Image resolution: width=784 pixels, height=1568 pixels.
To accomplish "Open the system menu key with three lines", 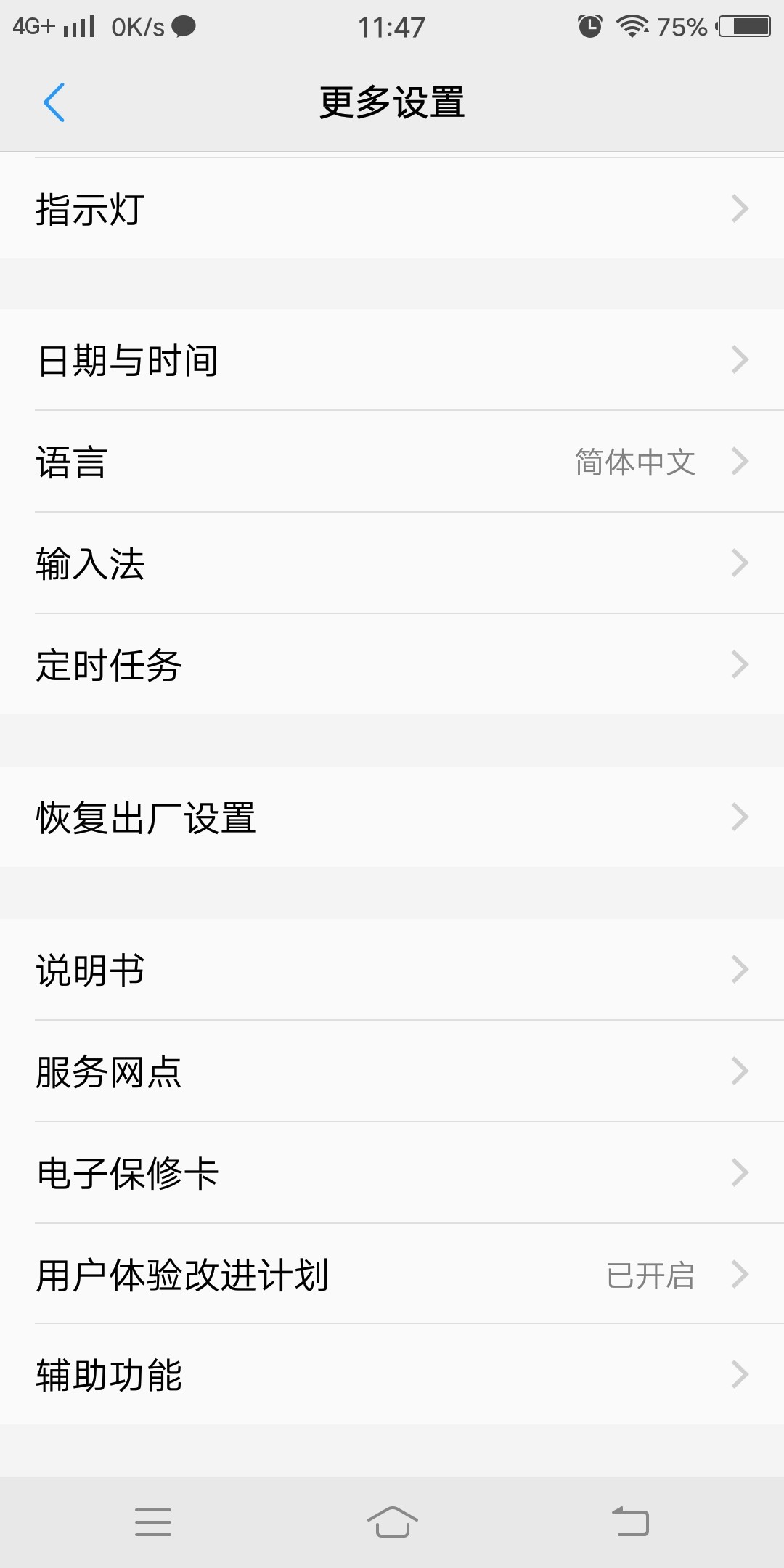I will coord(153,1522).
